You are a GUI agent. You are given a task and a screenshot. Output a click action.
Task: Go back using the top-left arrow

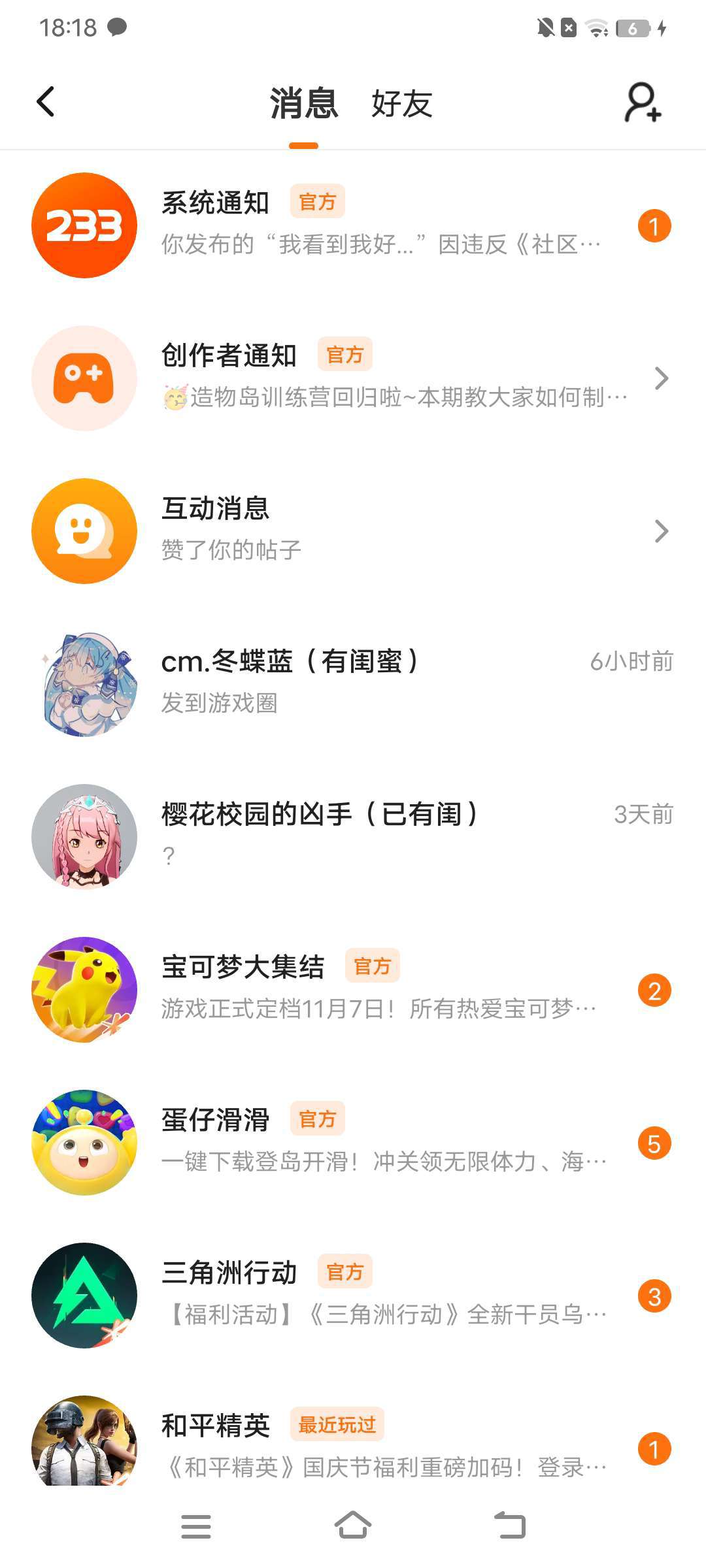tap(46, 102)
